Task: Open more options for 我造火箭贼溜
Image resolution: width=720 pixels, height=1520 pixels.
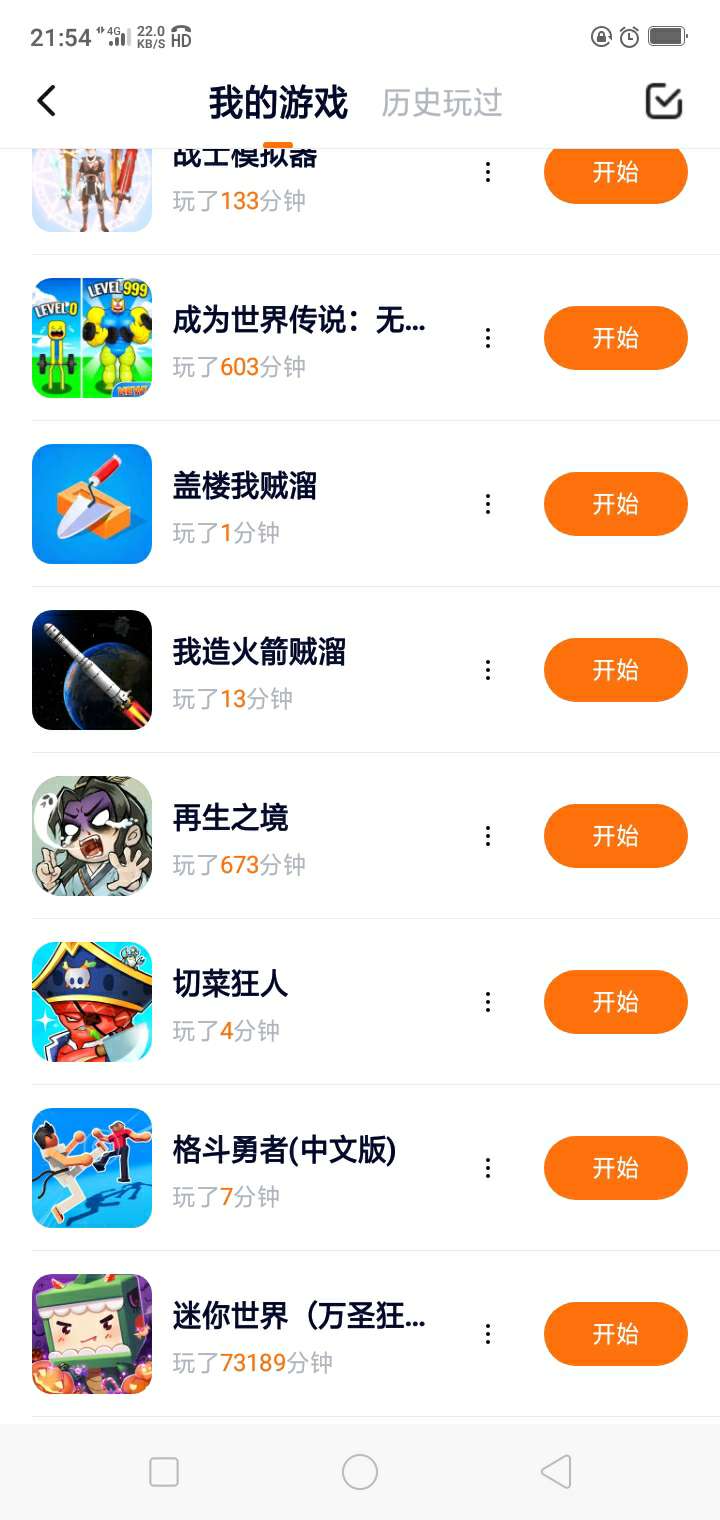Action: point(488,670)
